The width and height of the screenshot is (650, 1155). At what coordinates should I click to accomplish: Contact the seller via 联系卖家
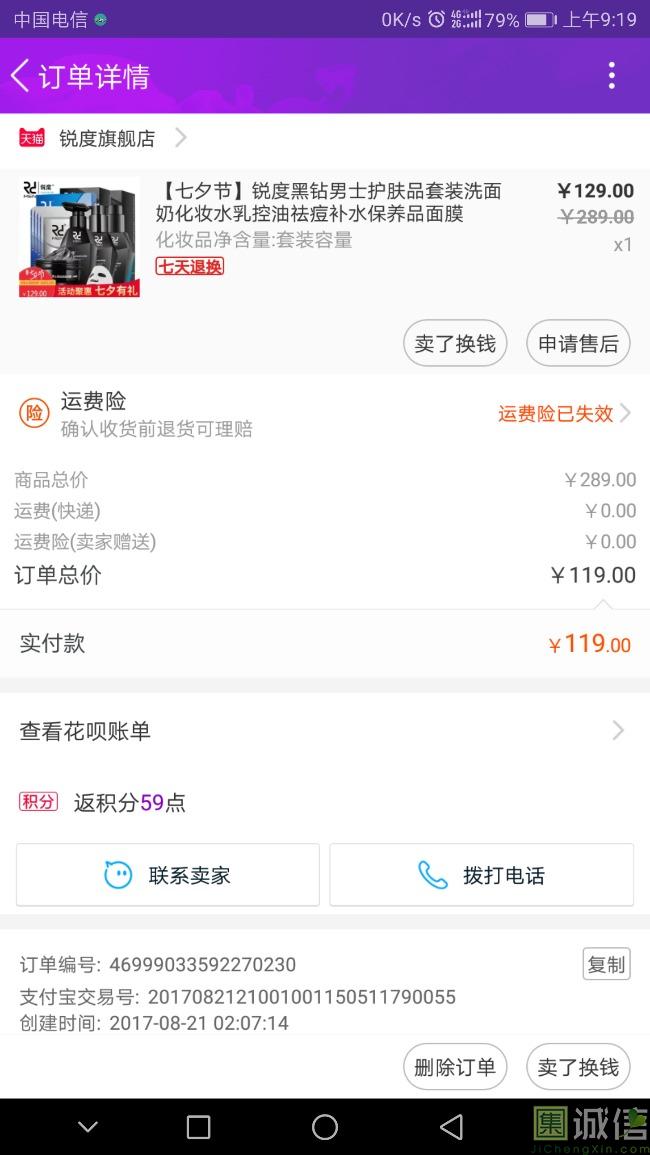tap(168, 875)
